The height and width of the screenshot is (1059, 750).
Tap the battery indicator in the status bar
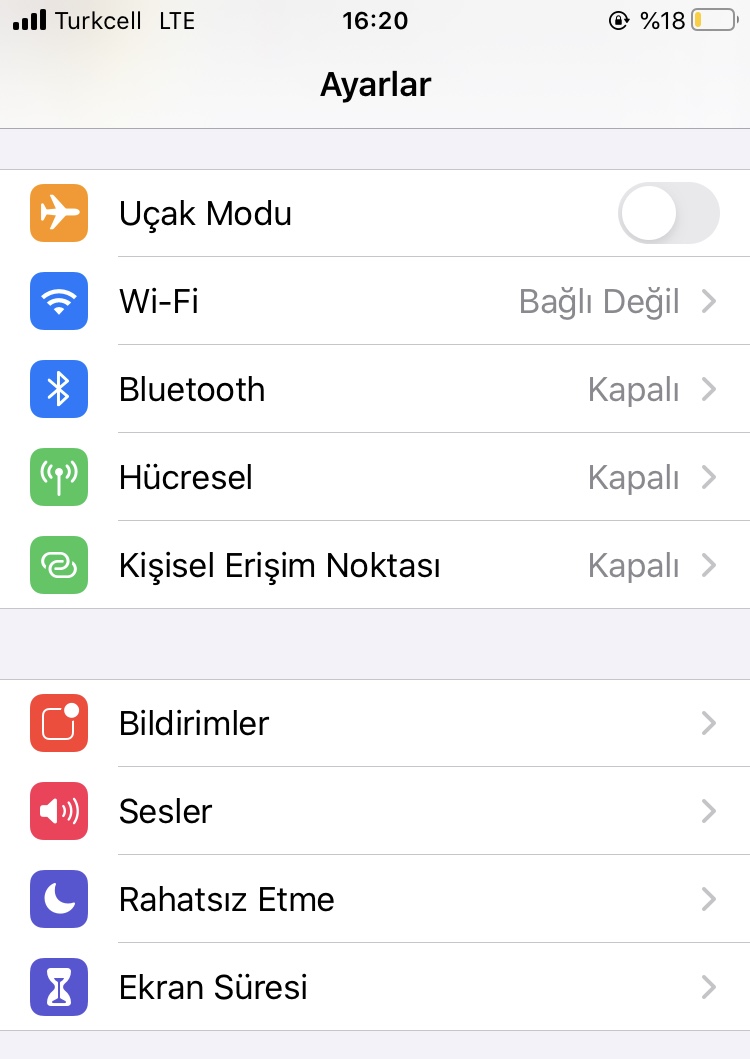tap(712, 20)
